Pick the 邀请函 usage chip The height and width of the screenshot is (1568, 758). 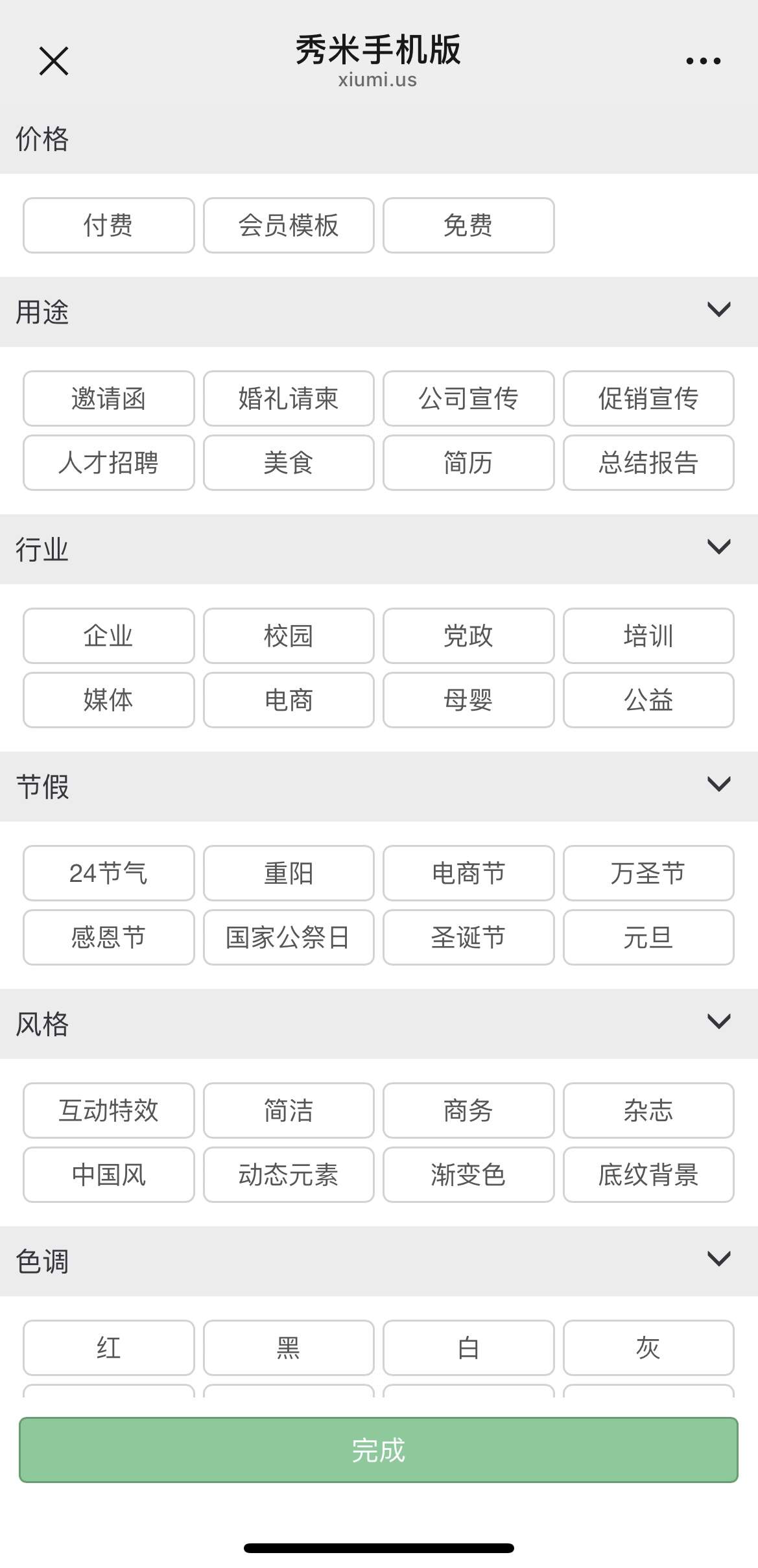[108, 398]
